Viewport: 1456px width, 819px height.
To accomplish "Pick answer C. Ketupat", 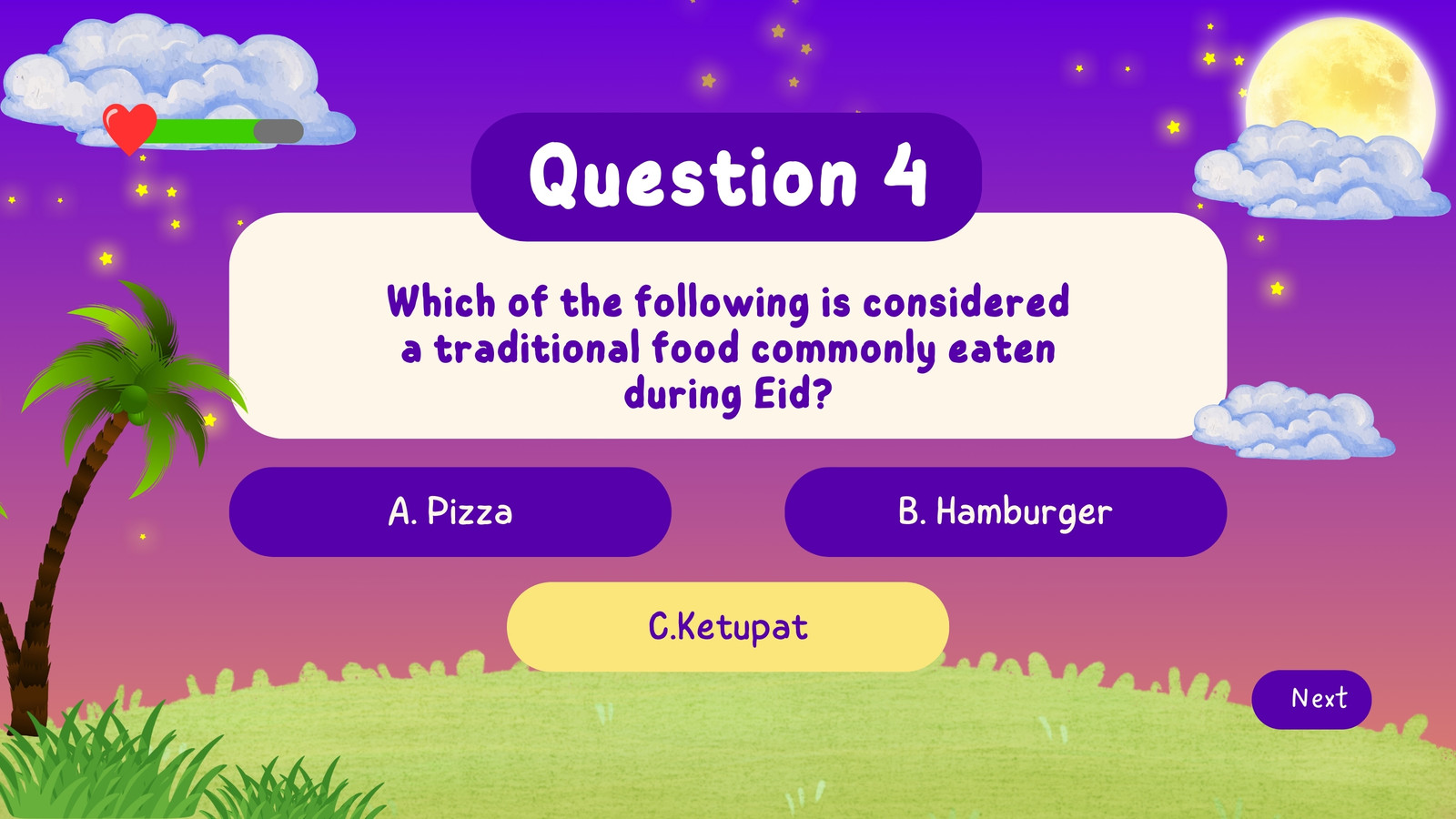I will click(x=728, y=627).
